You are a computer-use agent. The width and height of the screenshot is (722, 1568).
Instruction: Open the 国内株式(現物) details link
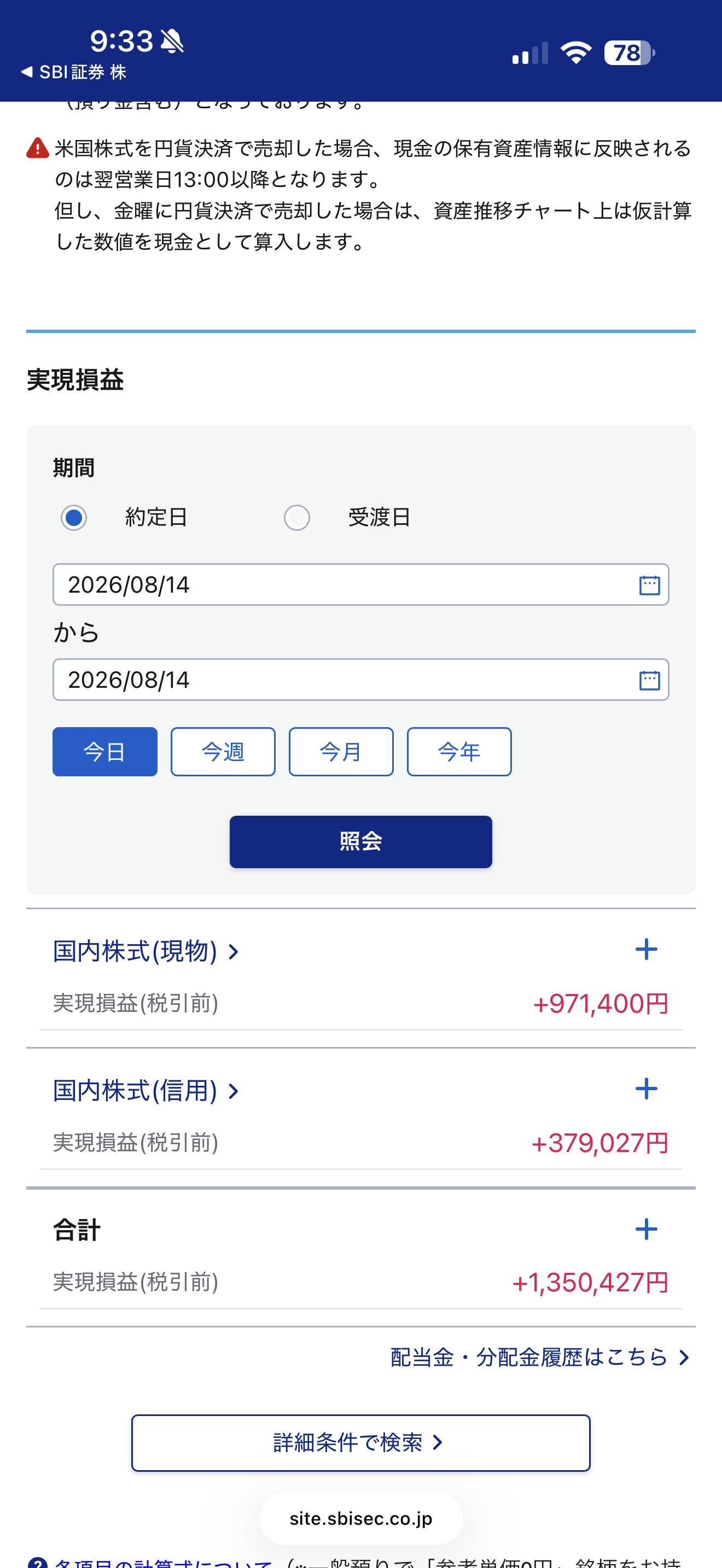coord(146,951)
